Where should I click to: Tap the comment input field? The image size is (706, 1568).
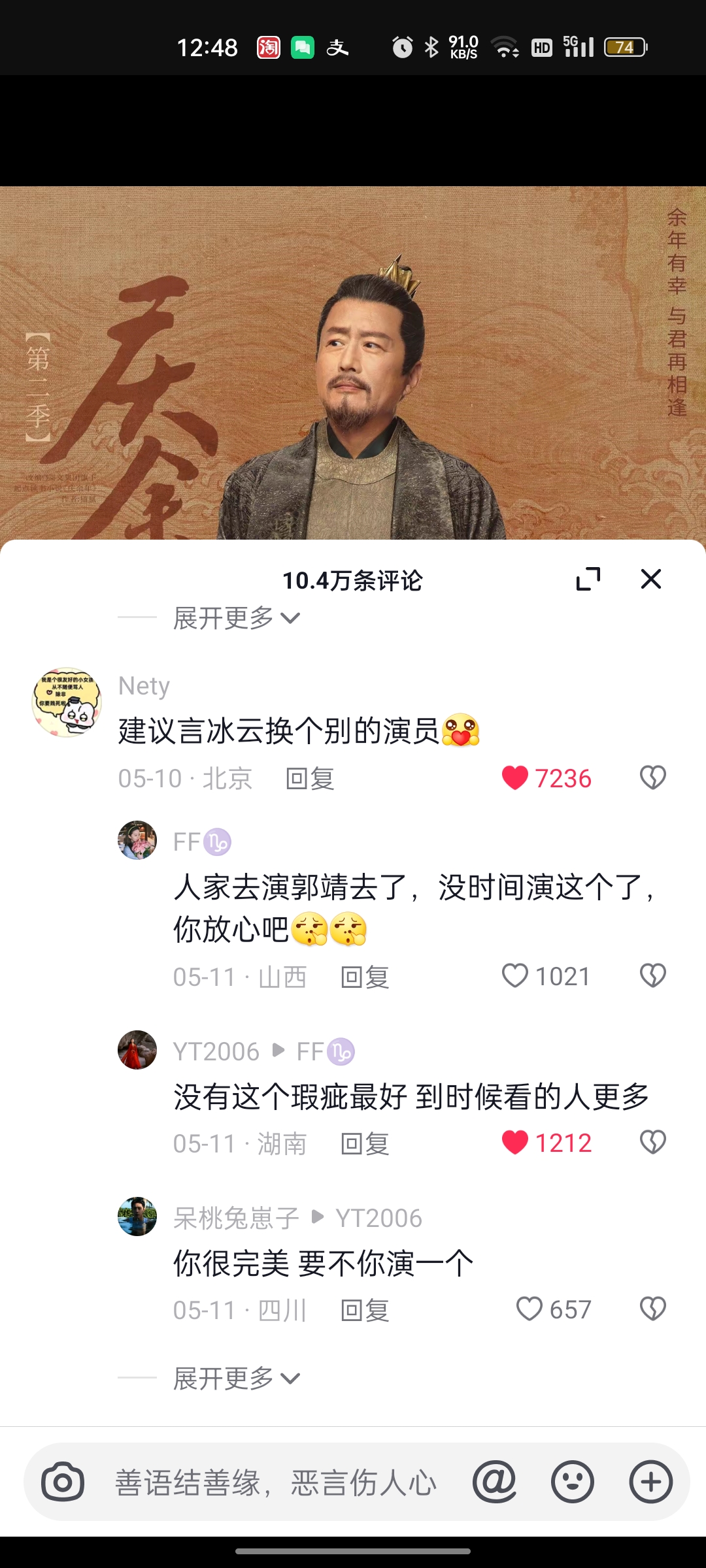point(275,1482)
